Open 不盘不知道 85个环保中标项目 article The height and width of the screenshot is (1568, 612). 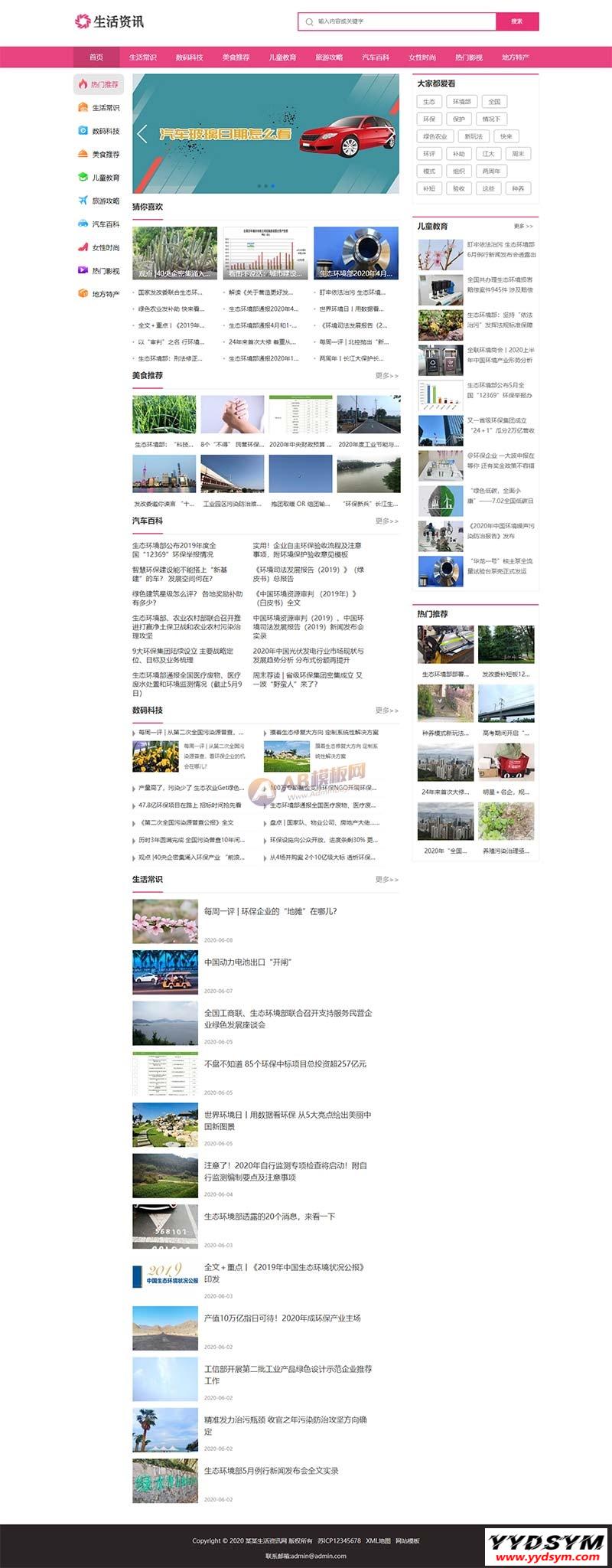coord(285,1063)
